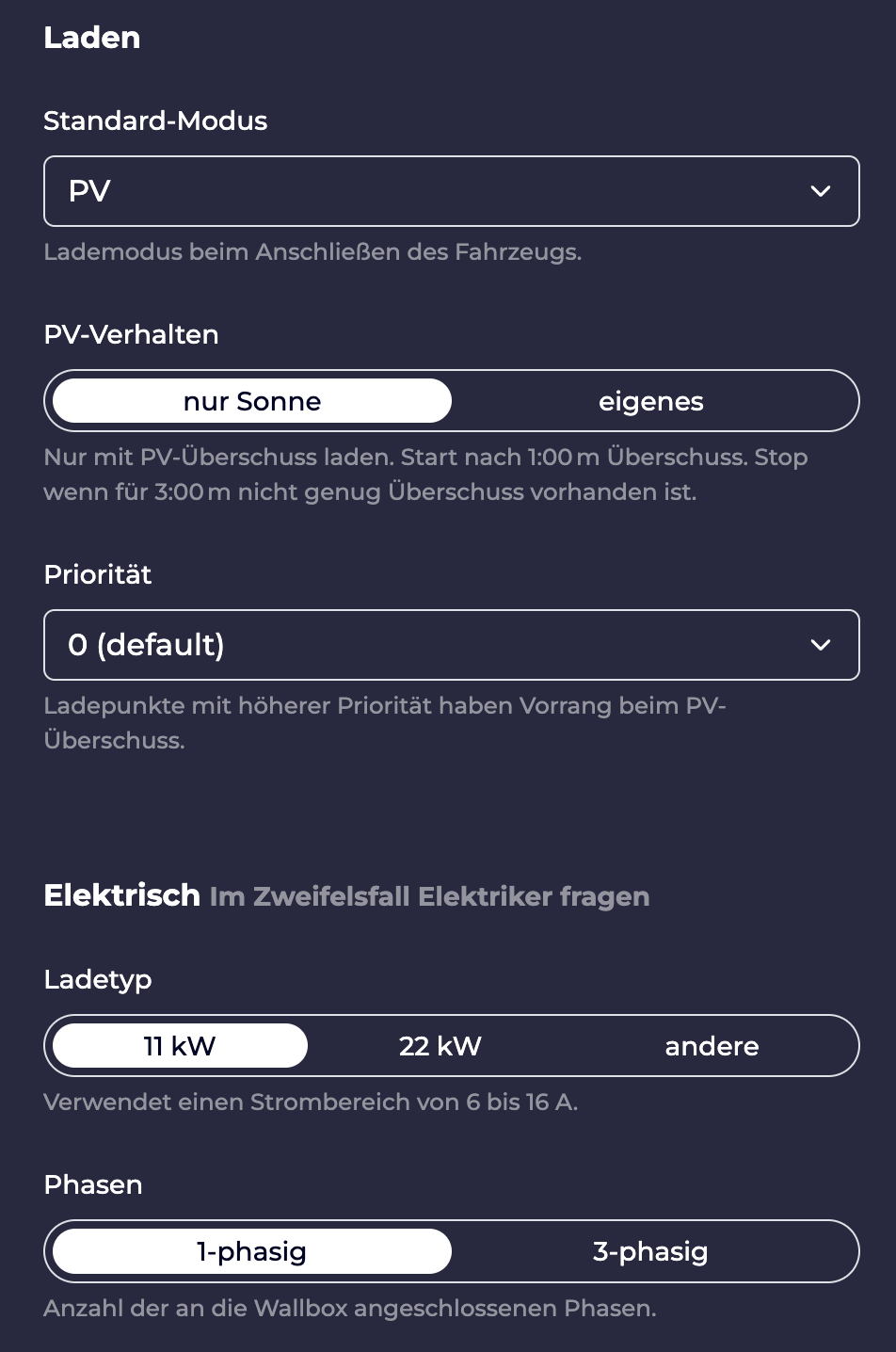Select 'andere' as Ladetyp

coord(712,1046)
